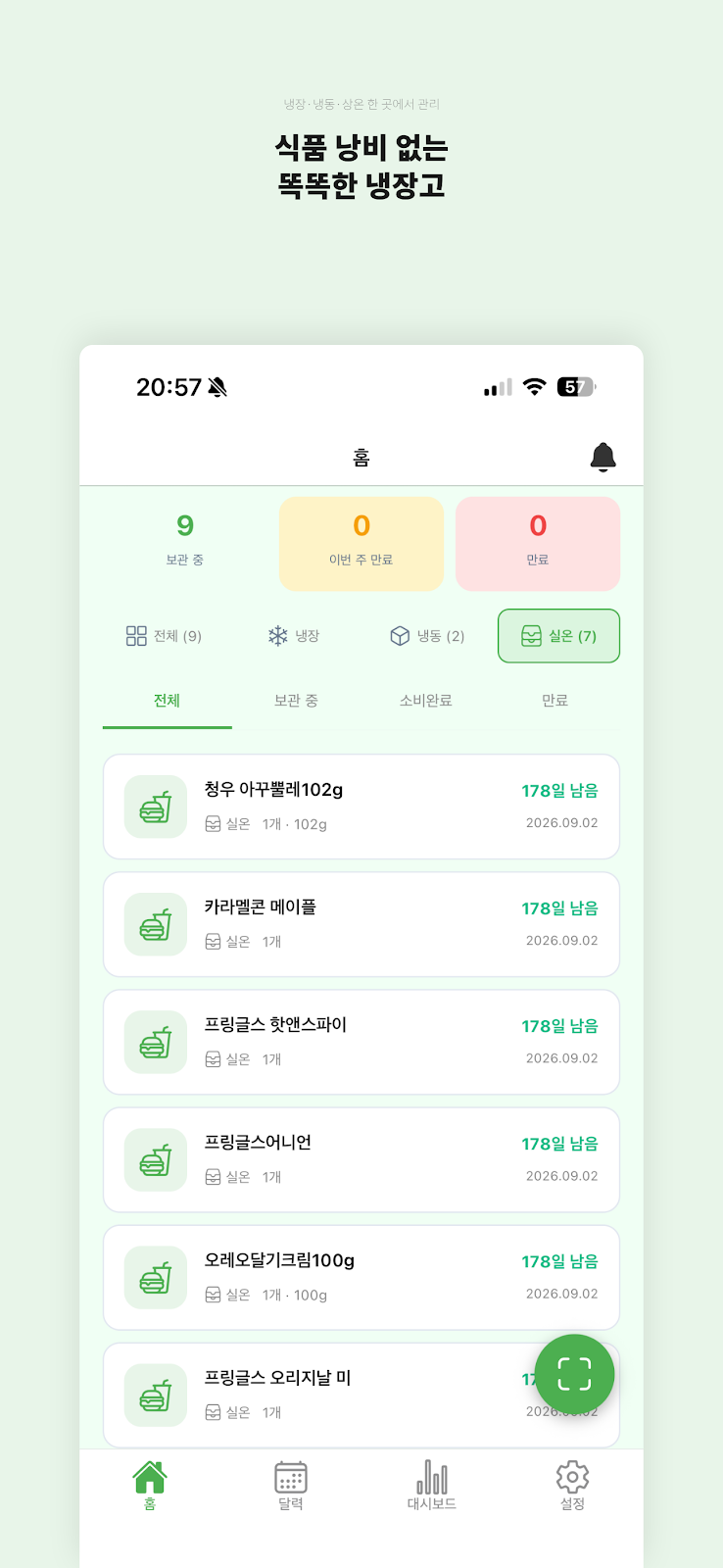Toggle the 실온 (7) storage filter

[x=558, y=635]
